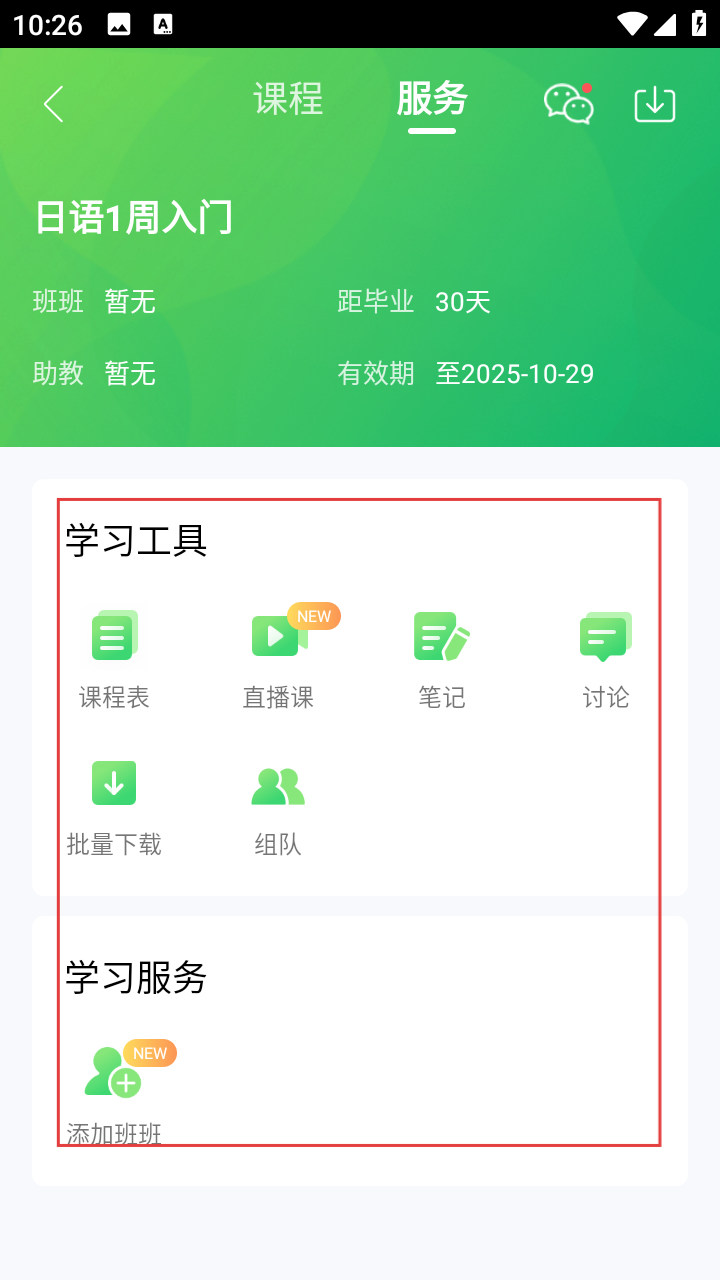
Task: Open 组队 team-up tool
Action: click(x=278, y=806)
